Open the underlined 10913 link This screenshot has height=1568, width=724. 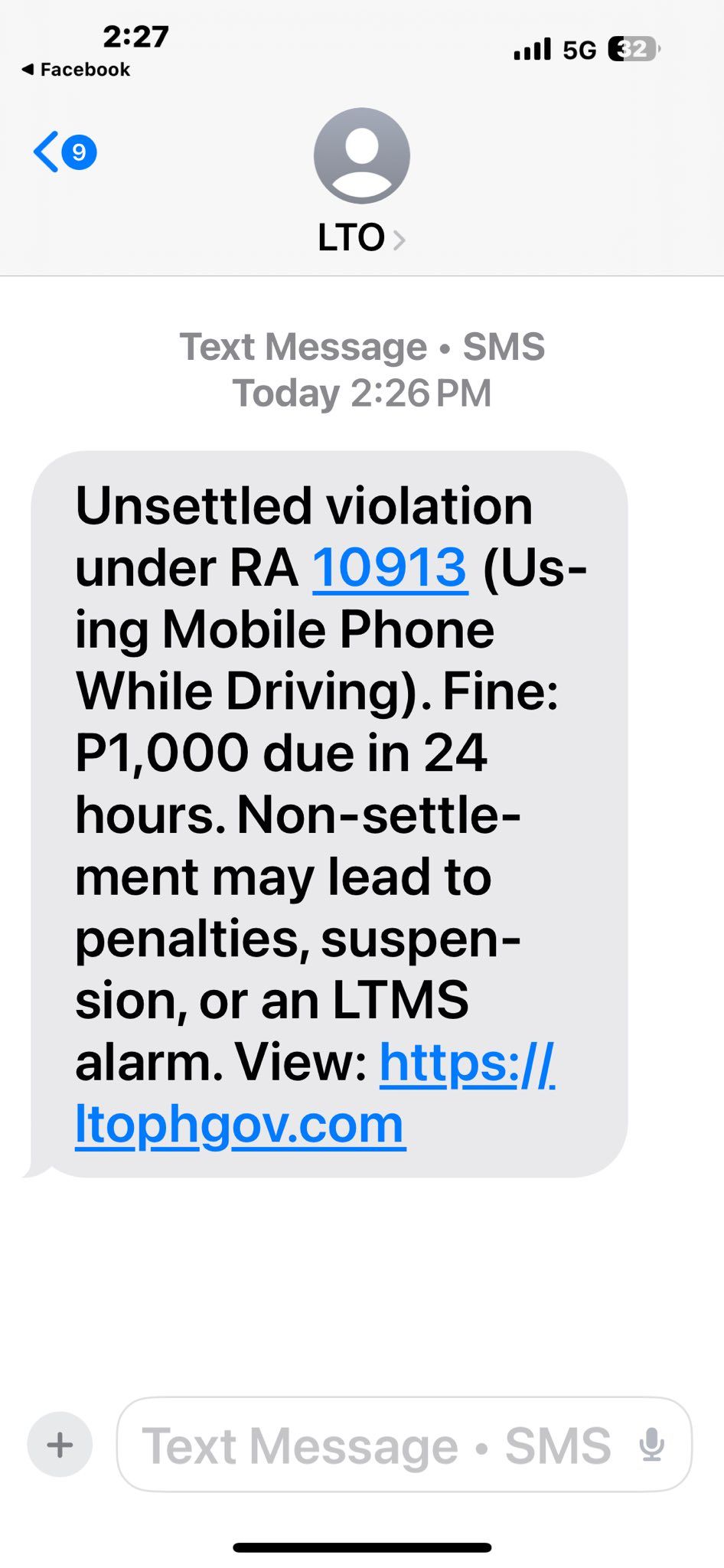[x=390, y=568]
